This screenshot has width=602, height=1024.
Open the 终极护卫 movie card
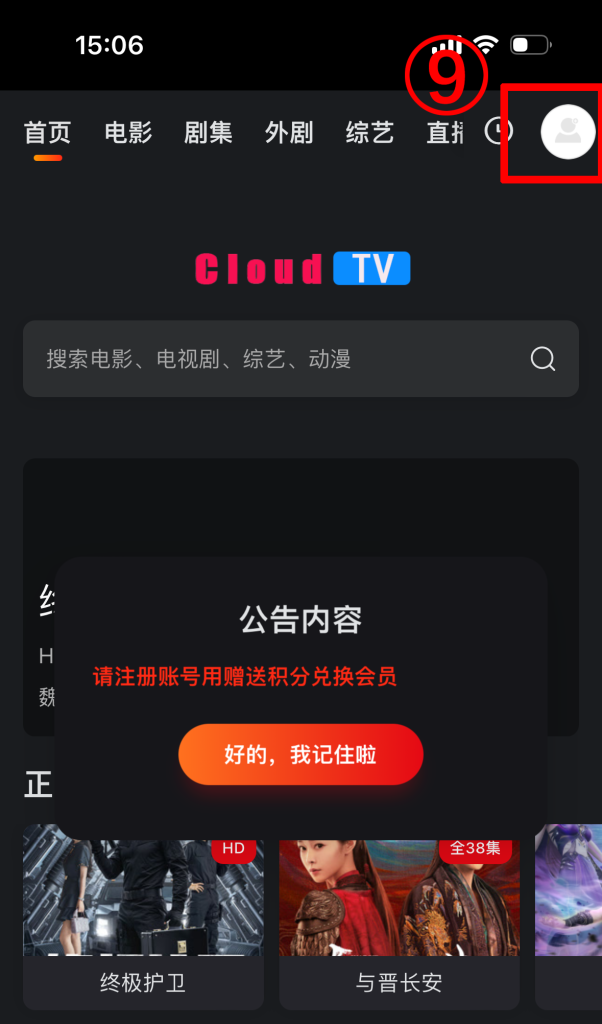point(143,915)
